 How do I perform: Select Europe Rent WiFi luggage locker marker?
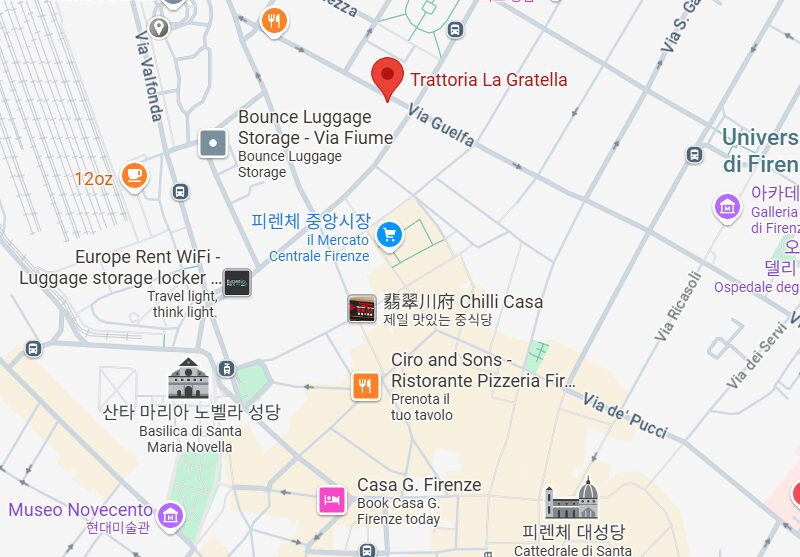237,282
